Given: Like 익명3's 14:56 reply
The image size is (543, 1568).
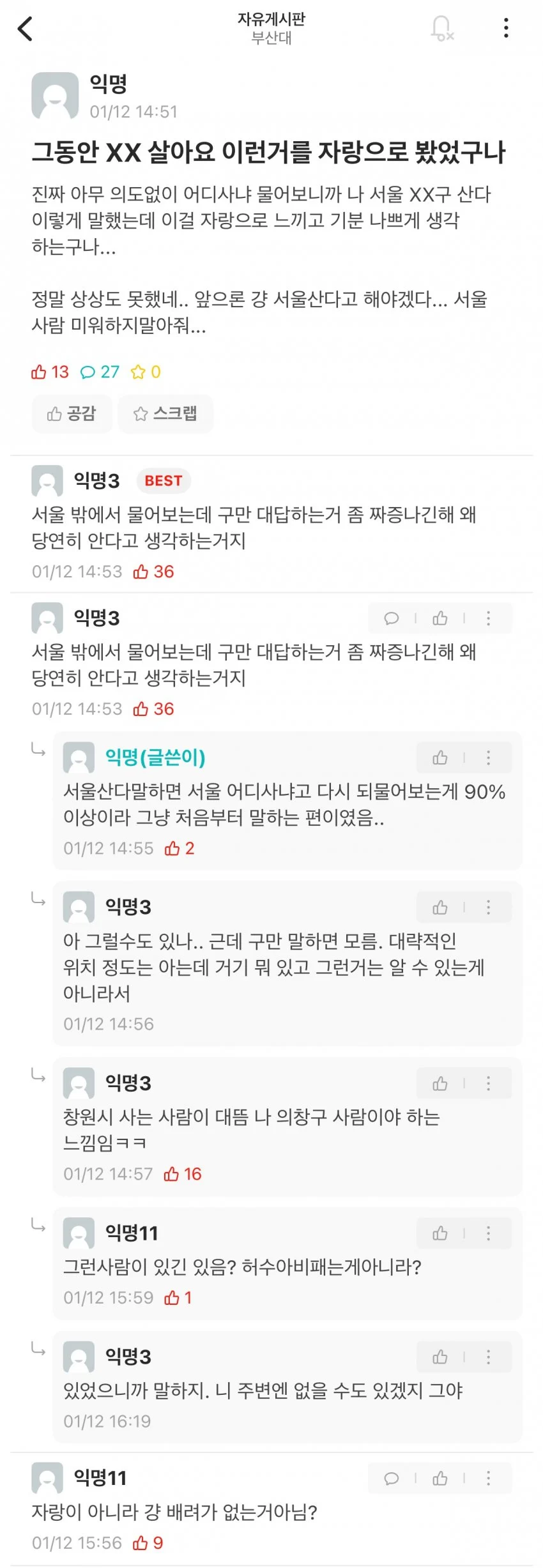Looking at the screenshot, I should 440,908.
